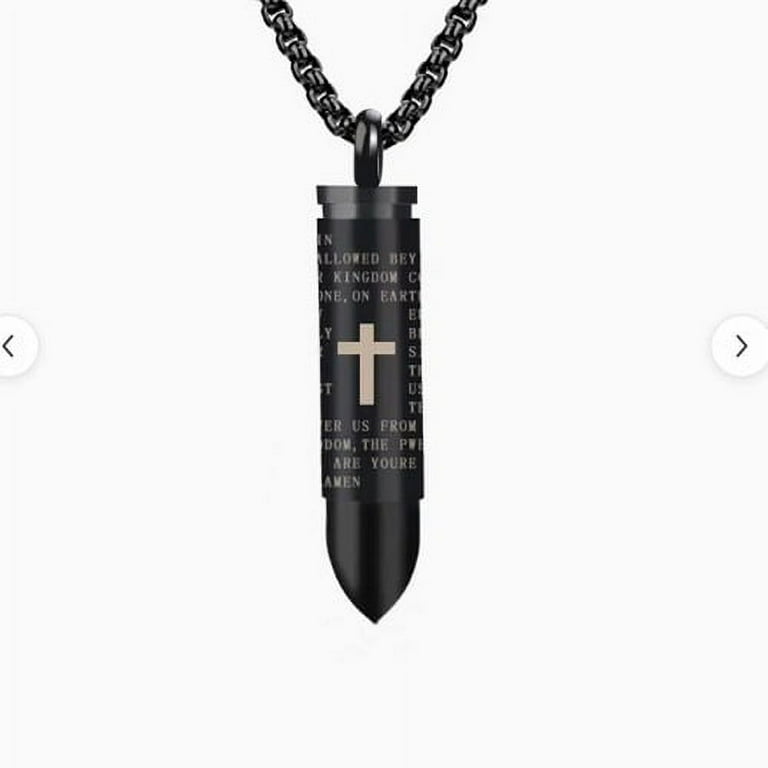This screenshot has width=768, height=768.
Task: Go back to the previous product image
Action: click(11, 346)
